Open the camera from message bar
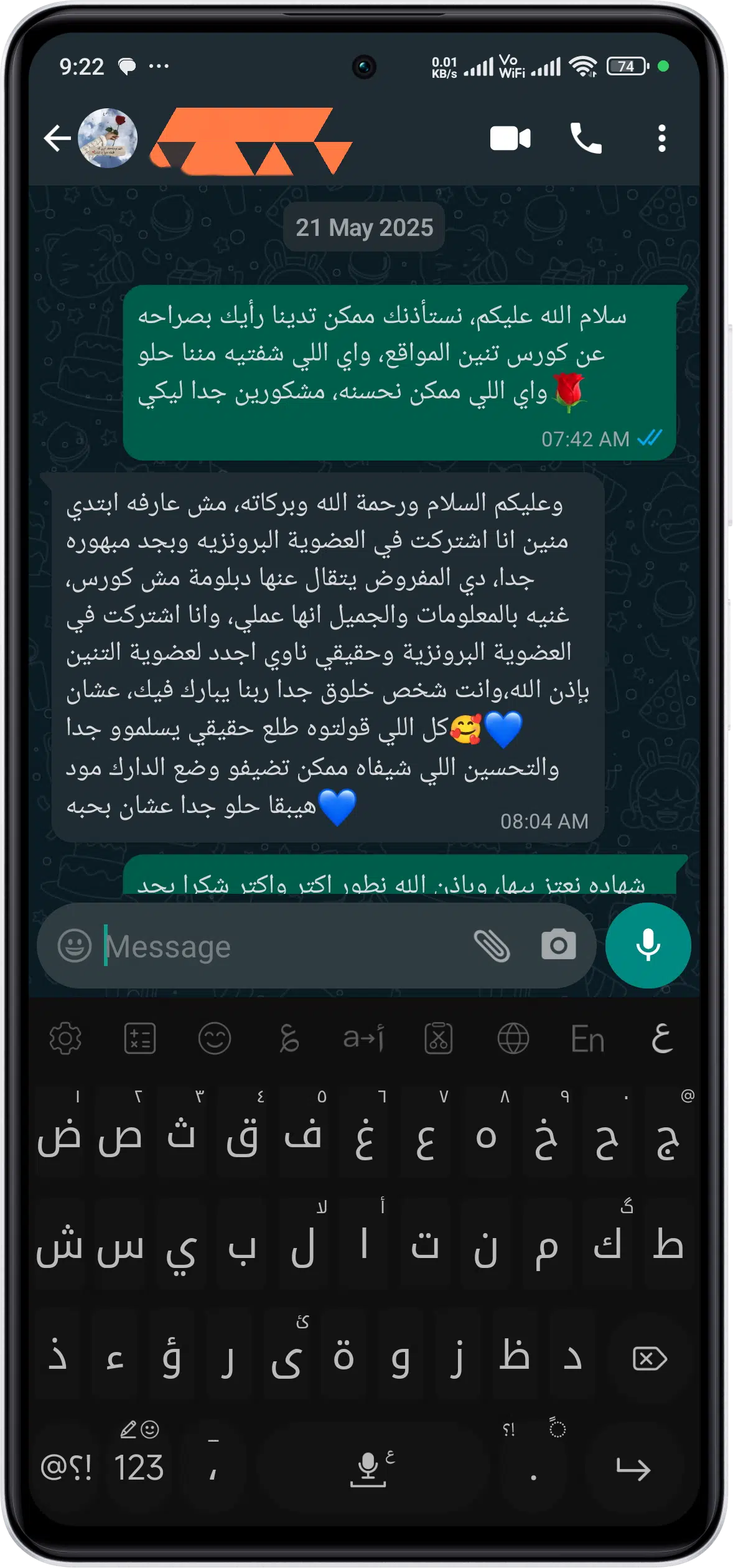 [x=558, y=945]
